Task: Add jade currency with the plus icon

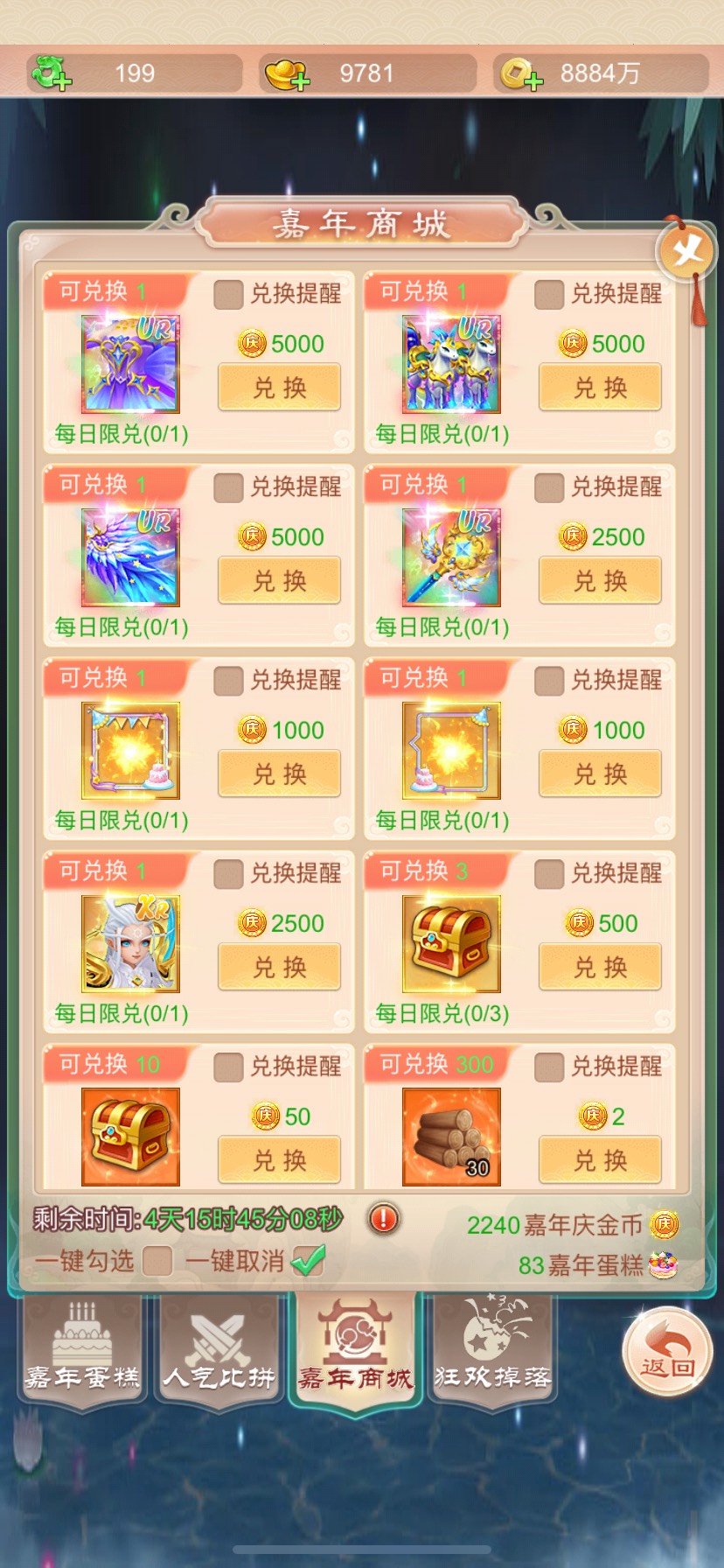Action: pos(61,82)
